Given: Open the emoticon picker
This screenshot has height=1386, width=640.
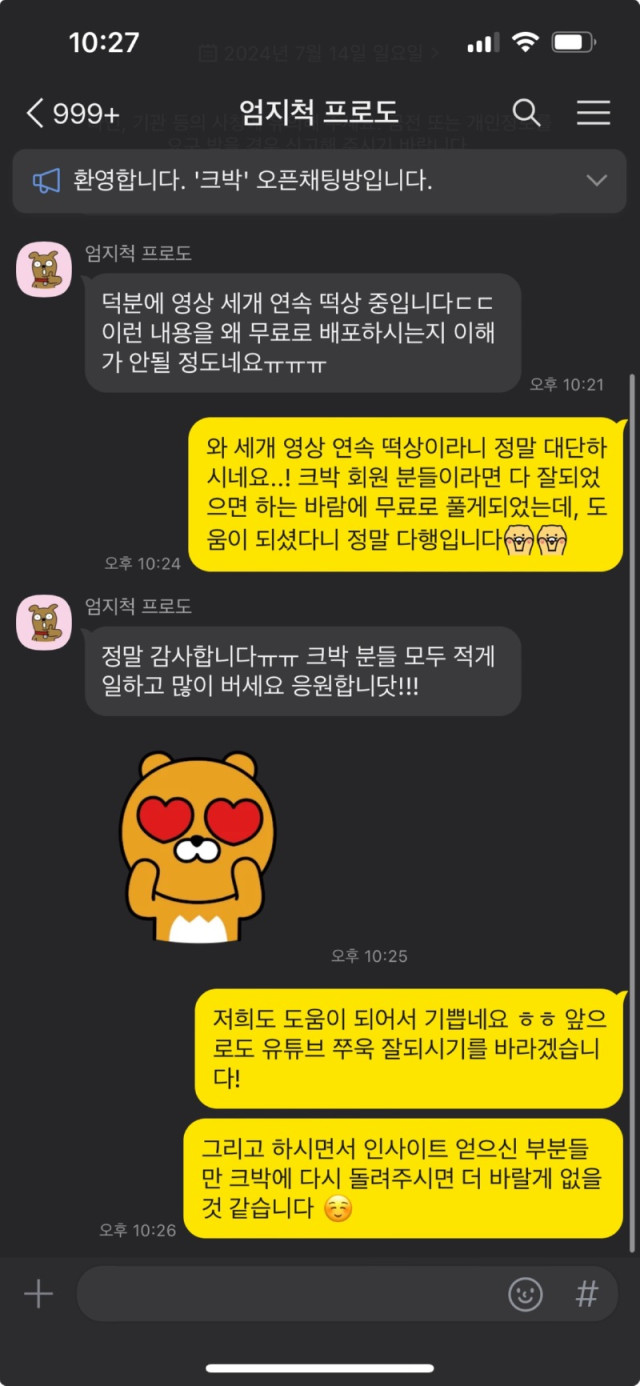Looking at the screenshot, I should coord(525,1294).
